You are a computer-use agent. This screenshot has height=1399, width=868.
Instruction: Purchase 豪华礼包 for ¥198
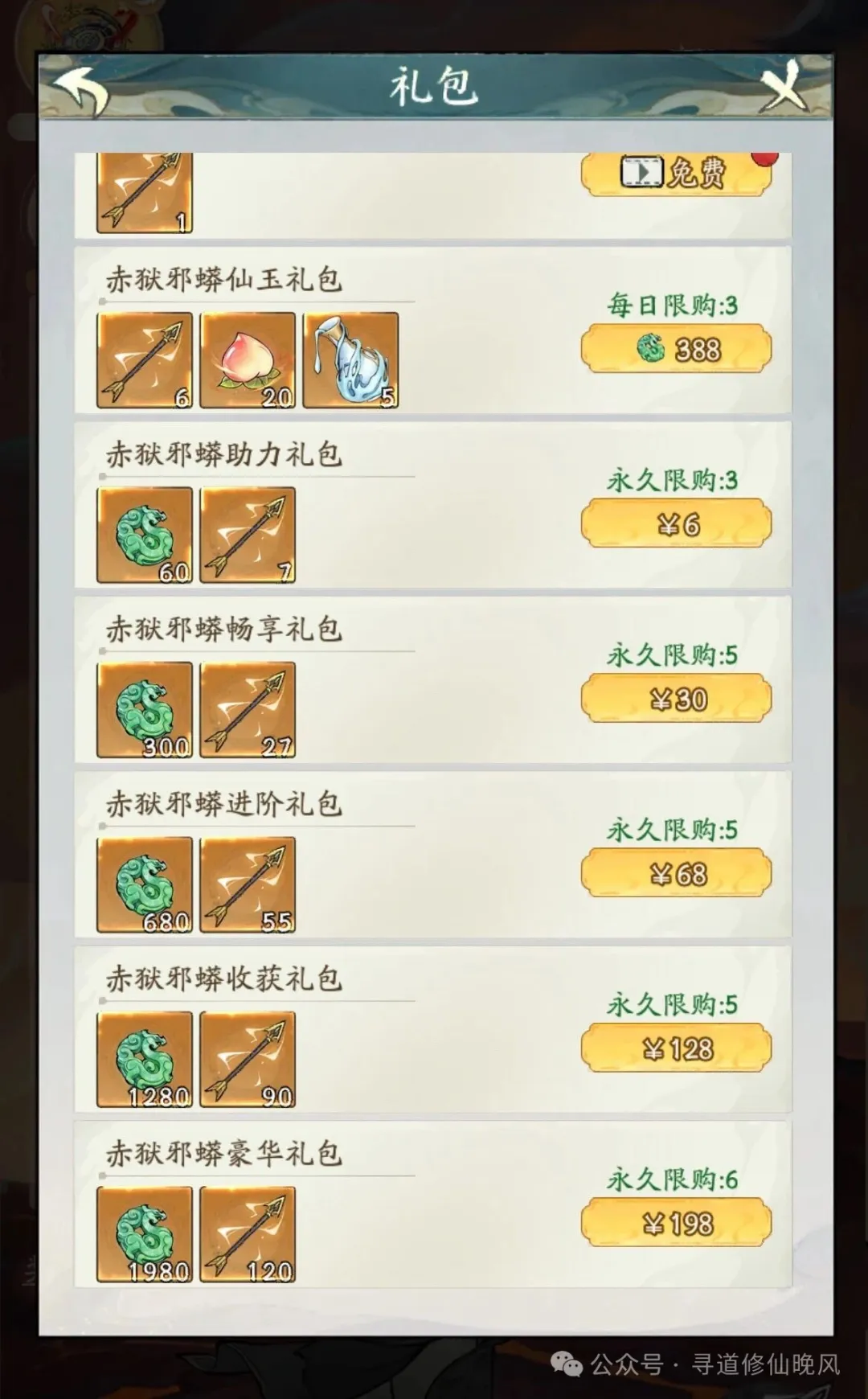[x=675, y=1224]
